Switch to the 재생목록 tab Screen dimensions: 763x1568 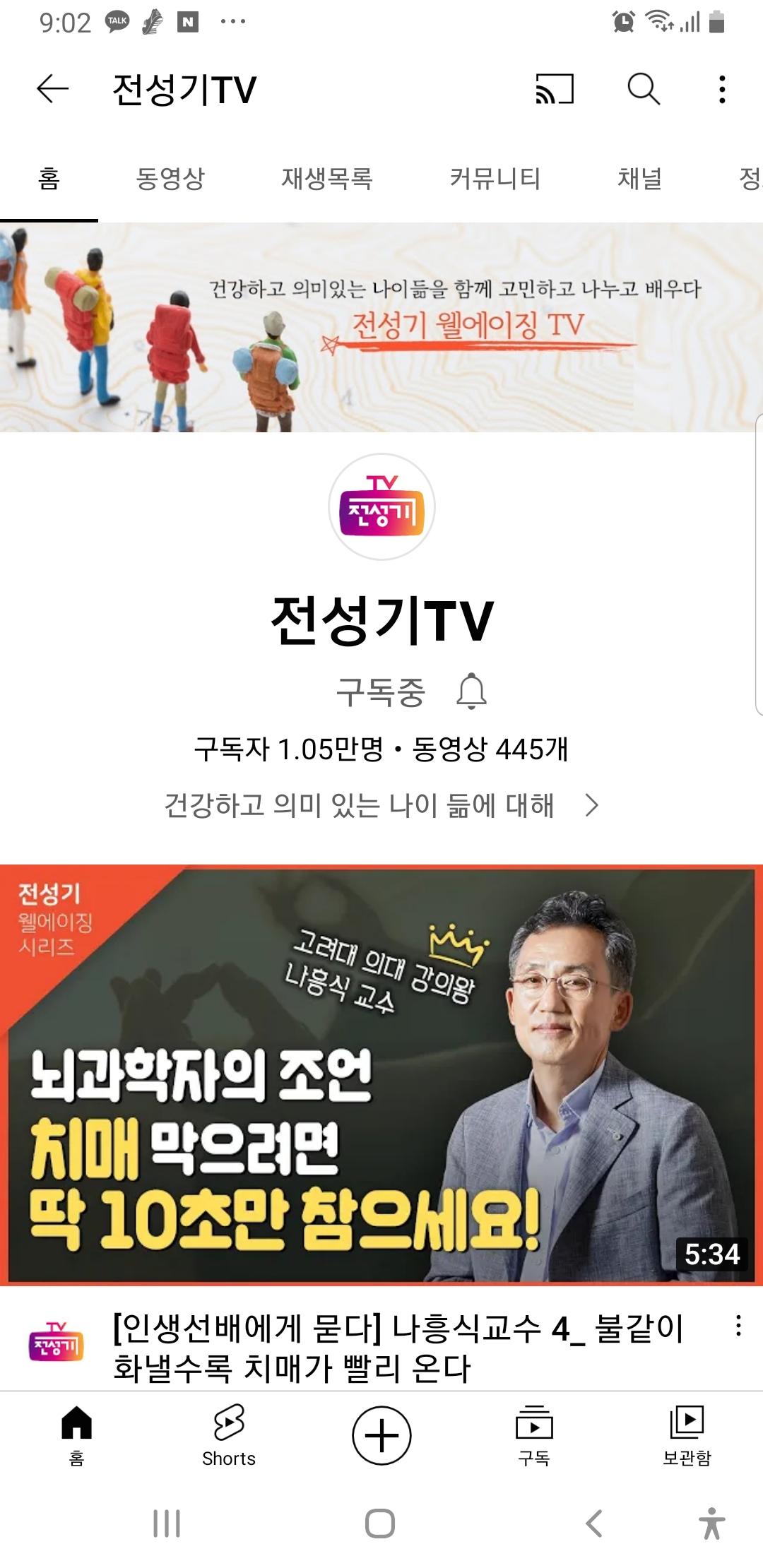pyautogui.click(x=327, y=178)
